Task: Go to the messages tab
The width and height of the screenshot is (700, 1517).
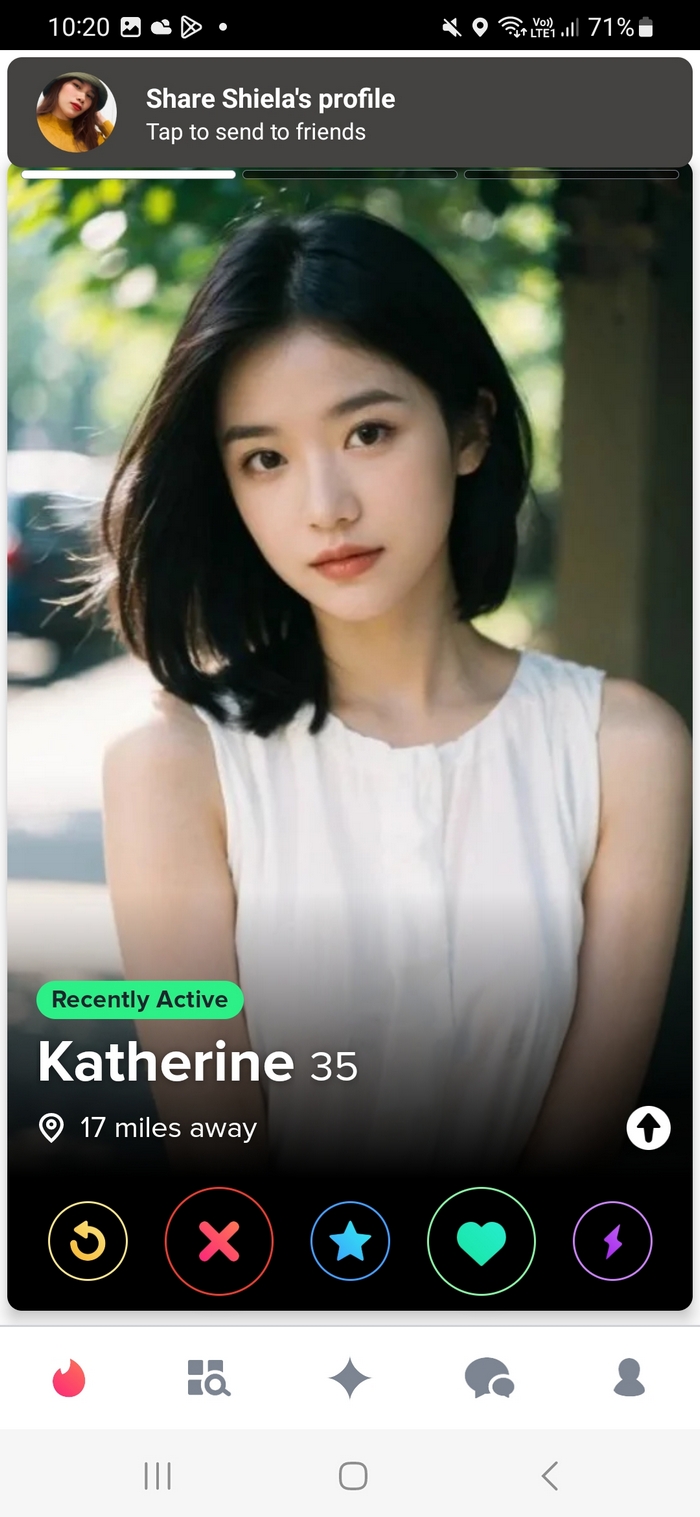Action: [489, 1378]
